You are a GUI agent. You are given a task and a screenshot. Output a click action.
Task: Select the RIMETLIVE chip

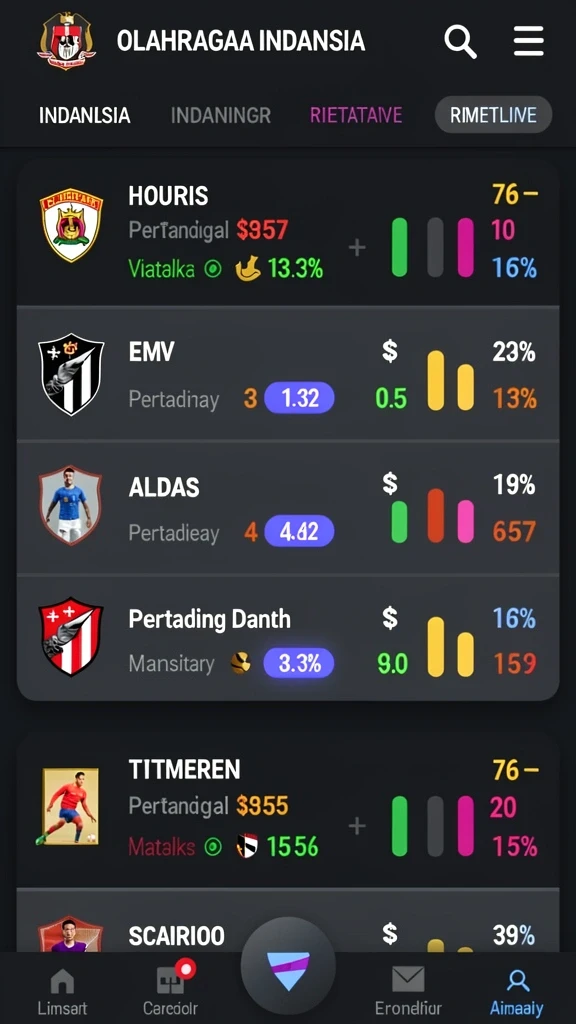click(493, 115)
